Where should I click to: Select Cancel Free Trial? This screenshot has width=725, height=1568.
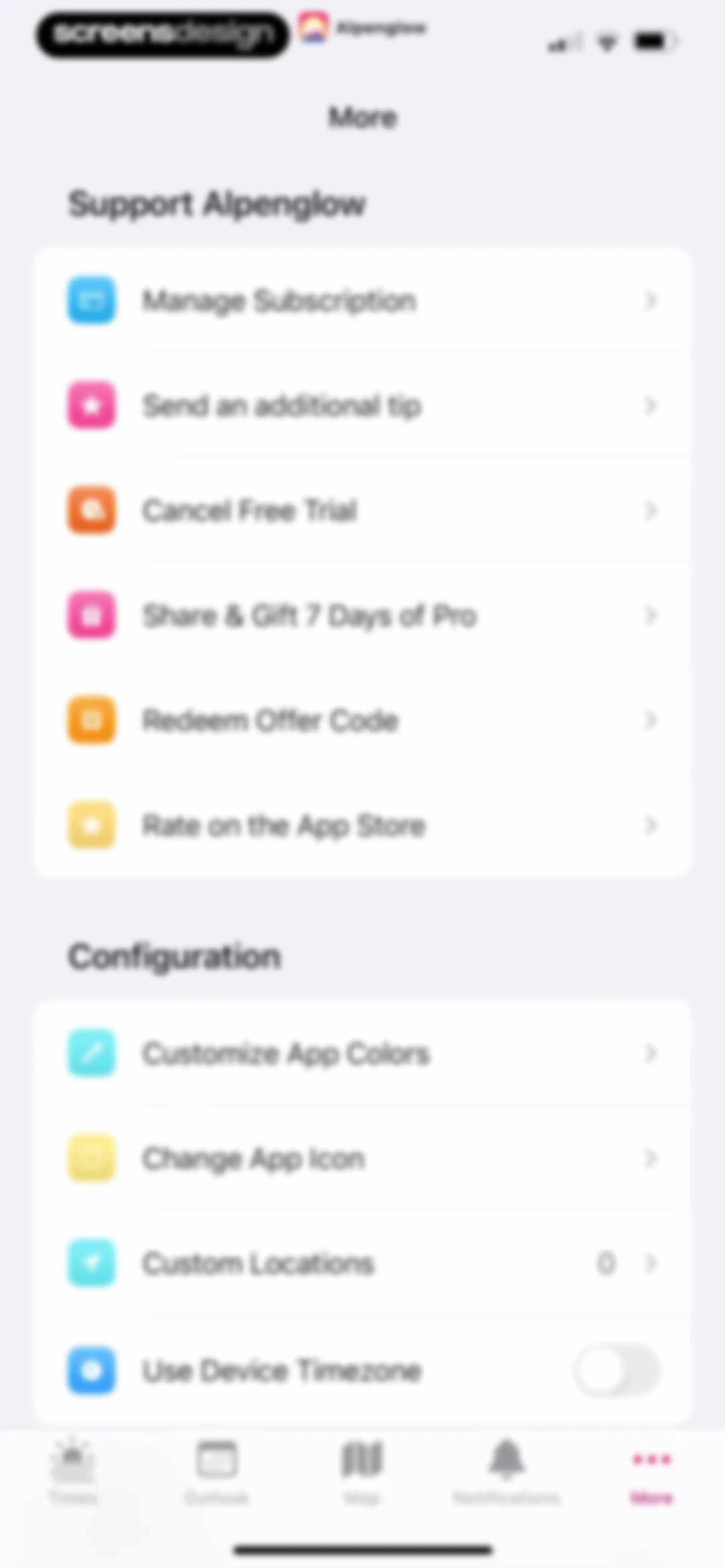(x=362, y=510)
